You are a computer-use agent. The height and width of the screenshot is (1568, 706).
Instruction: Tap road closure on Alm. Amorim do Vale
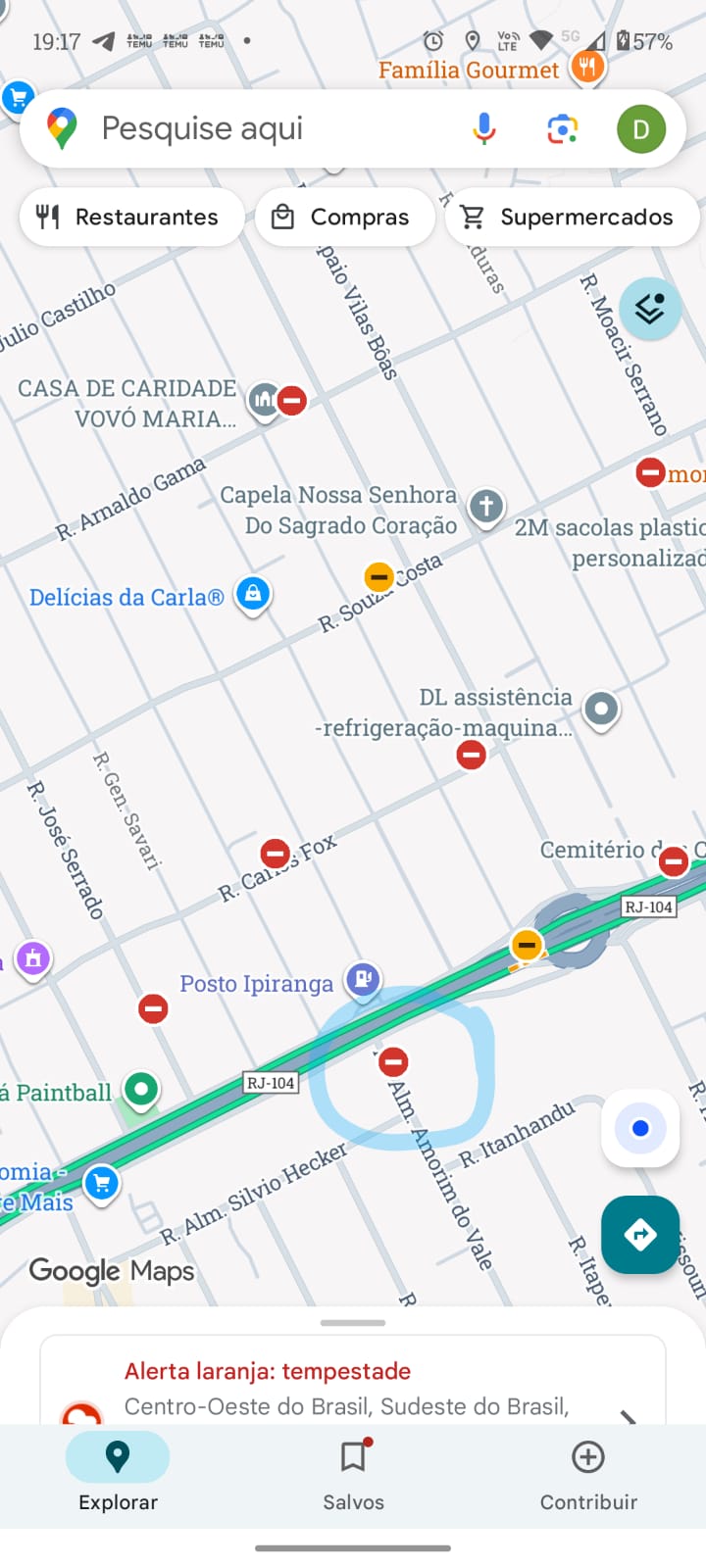(x=393, y=1061)
